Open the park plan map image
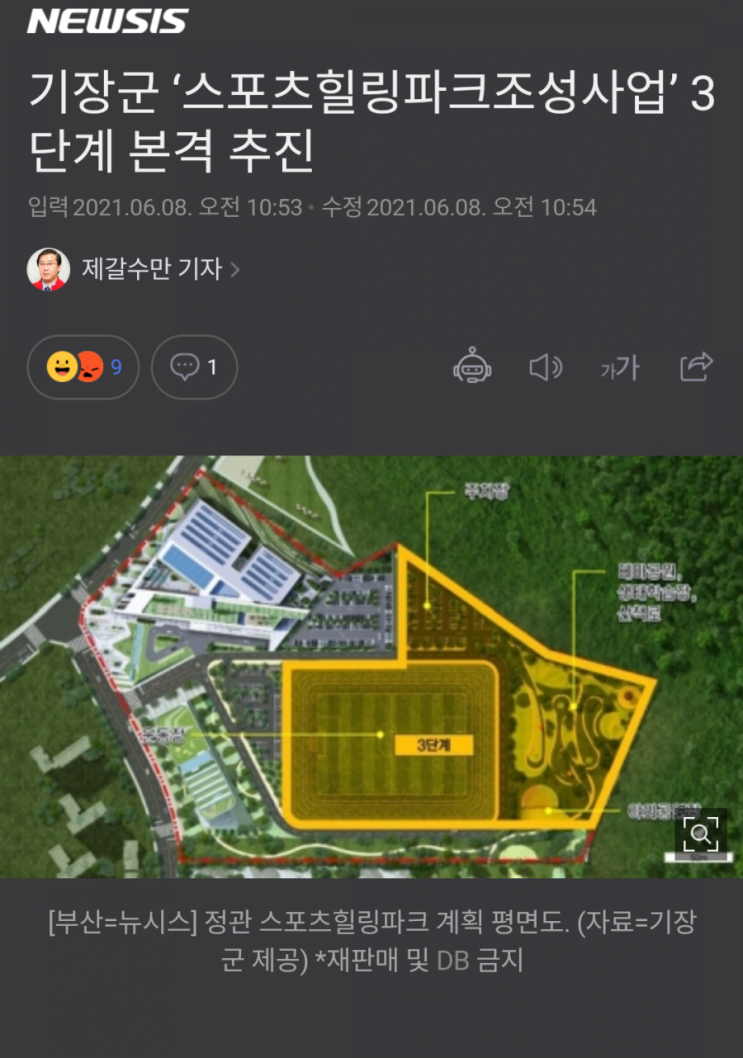 (371, 667)
